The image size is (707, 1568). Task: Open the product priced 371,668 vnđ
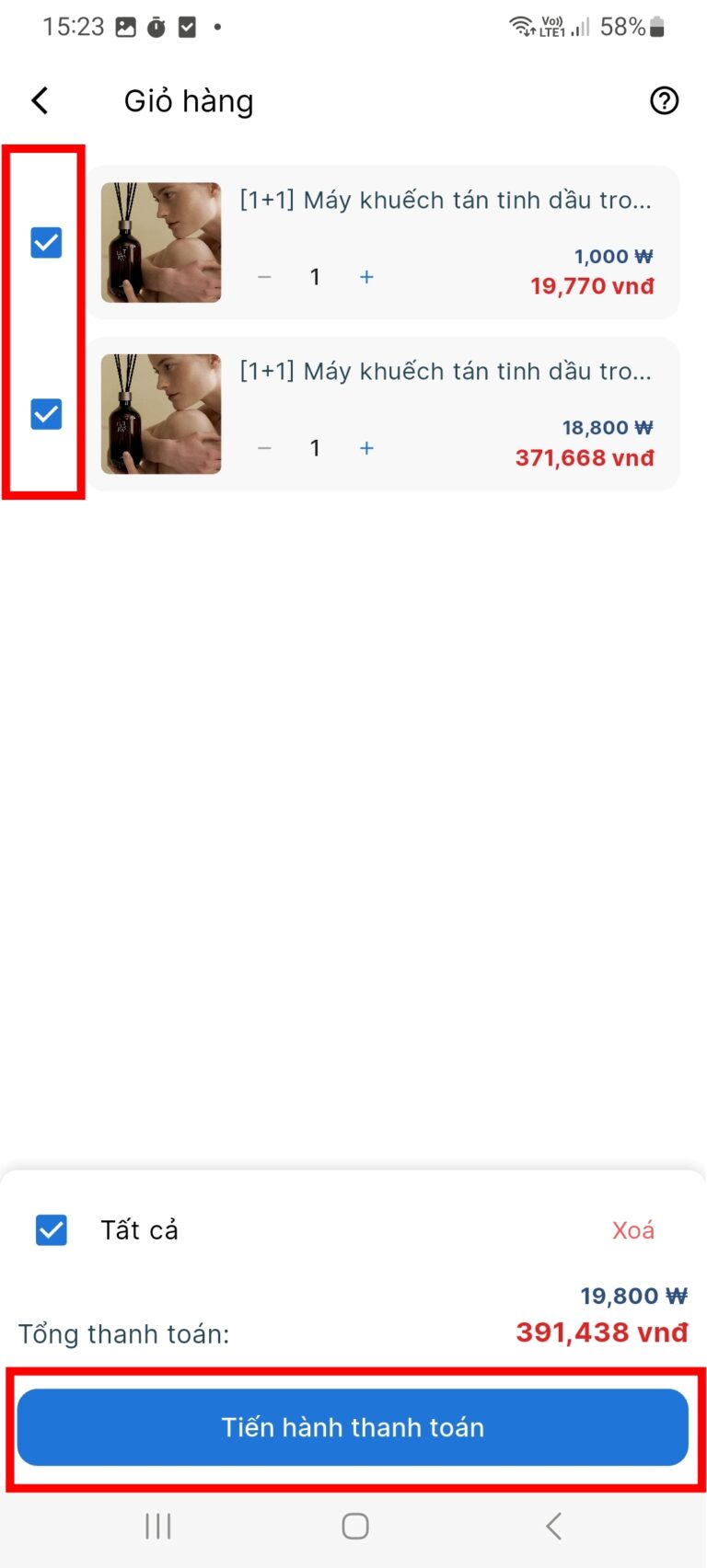[444, 372]
